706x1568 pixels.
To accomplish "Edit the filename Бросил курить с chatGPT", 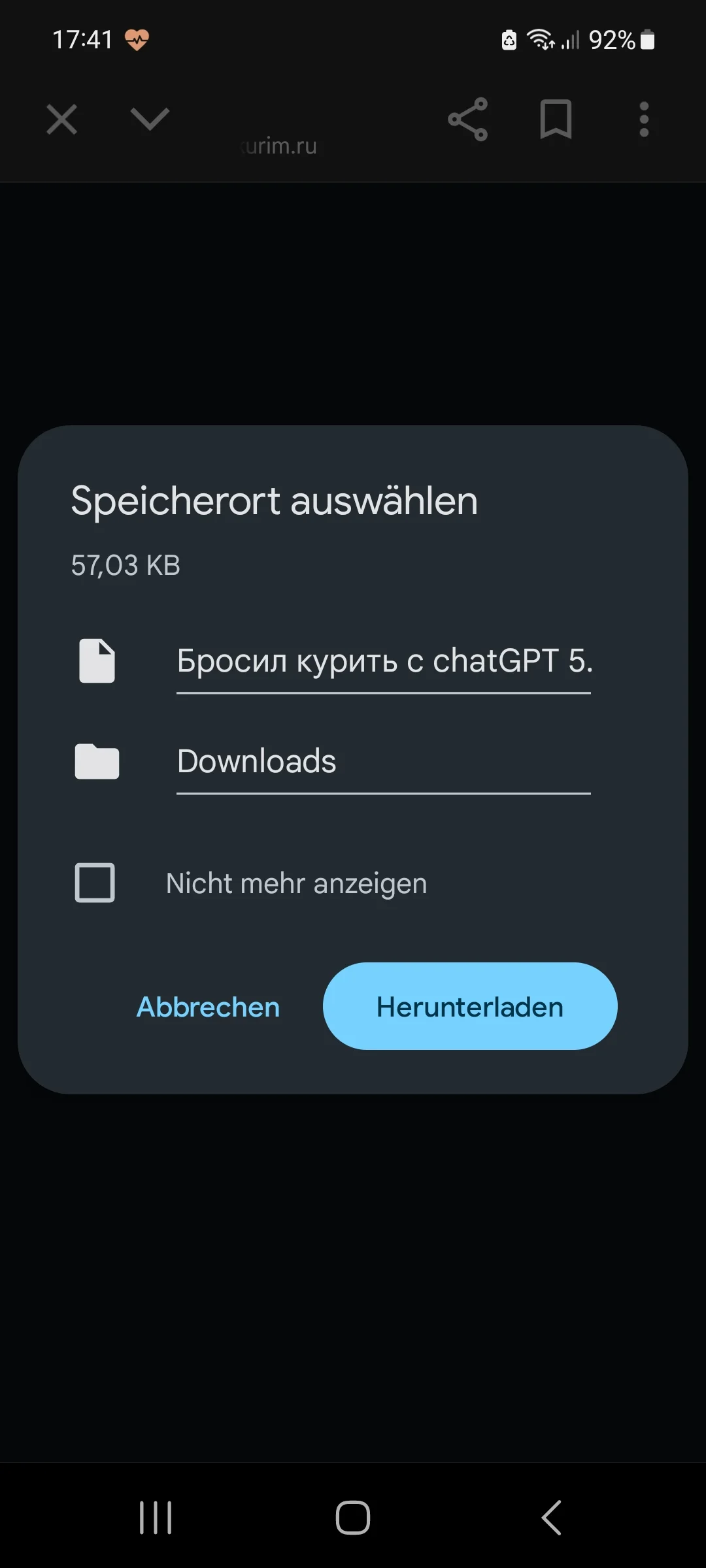I will [383, 662].
